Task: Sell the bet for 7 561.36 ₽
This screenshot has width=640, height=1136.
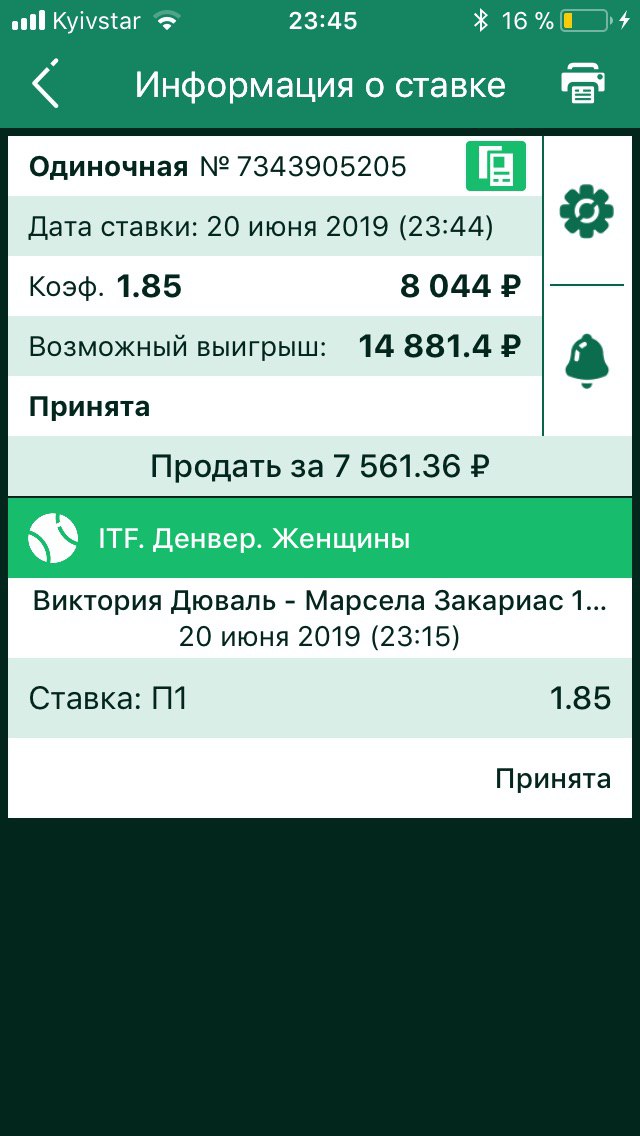Action: (320, 466)
